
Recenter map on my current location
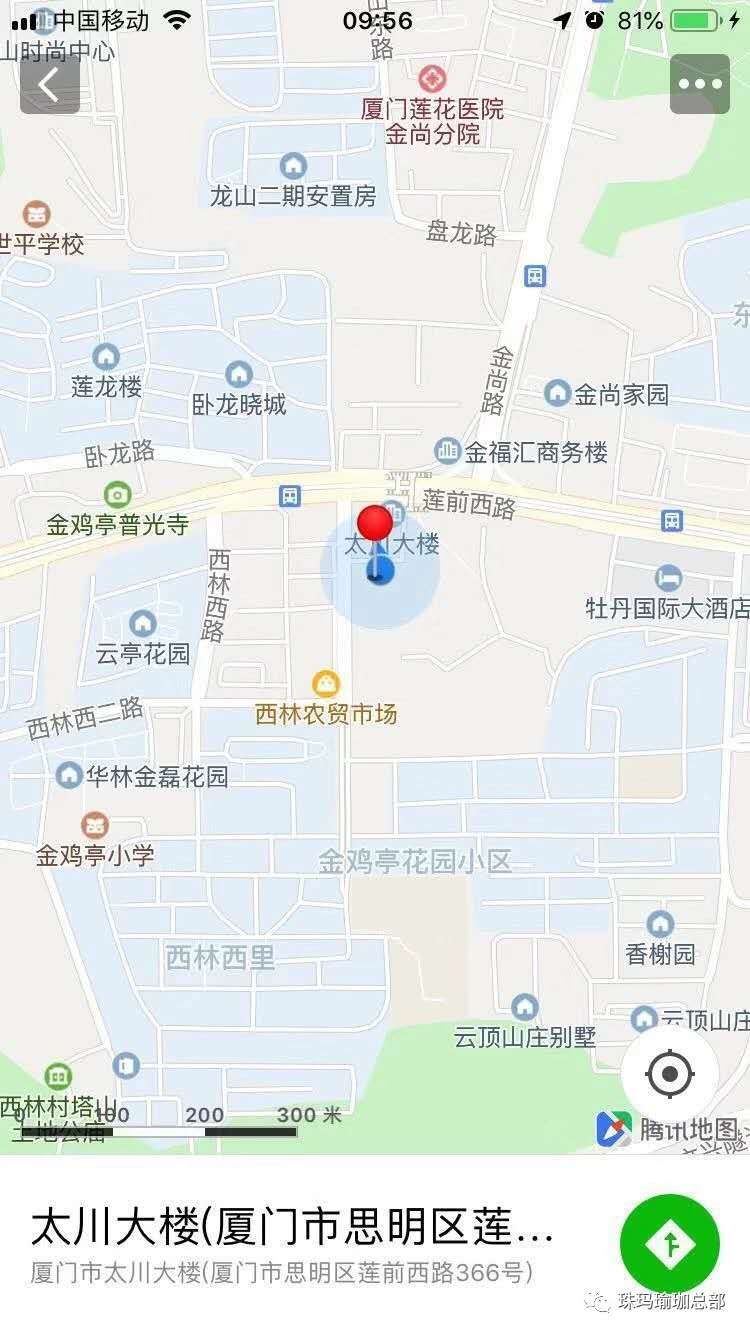(x=670, y=1075)
